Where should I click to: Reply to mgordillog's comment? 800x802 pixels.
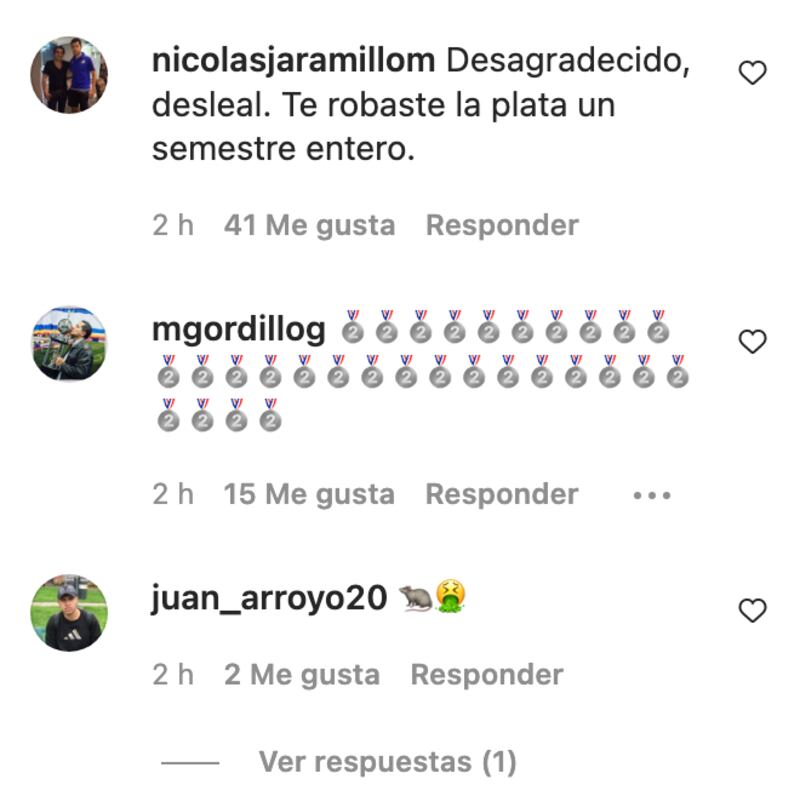pos(502,494)
